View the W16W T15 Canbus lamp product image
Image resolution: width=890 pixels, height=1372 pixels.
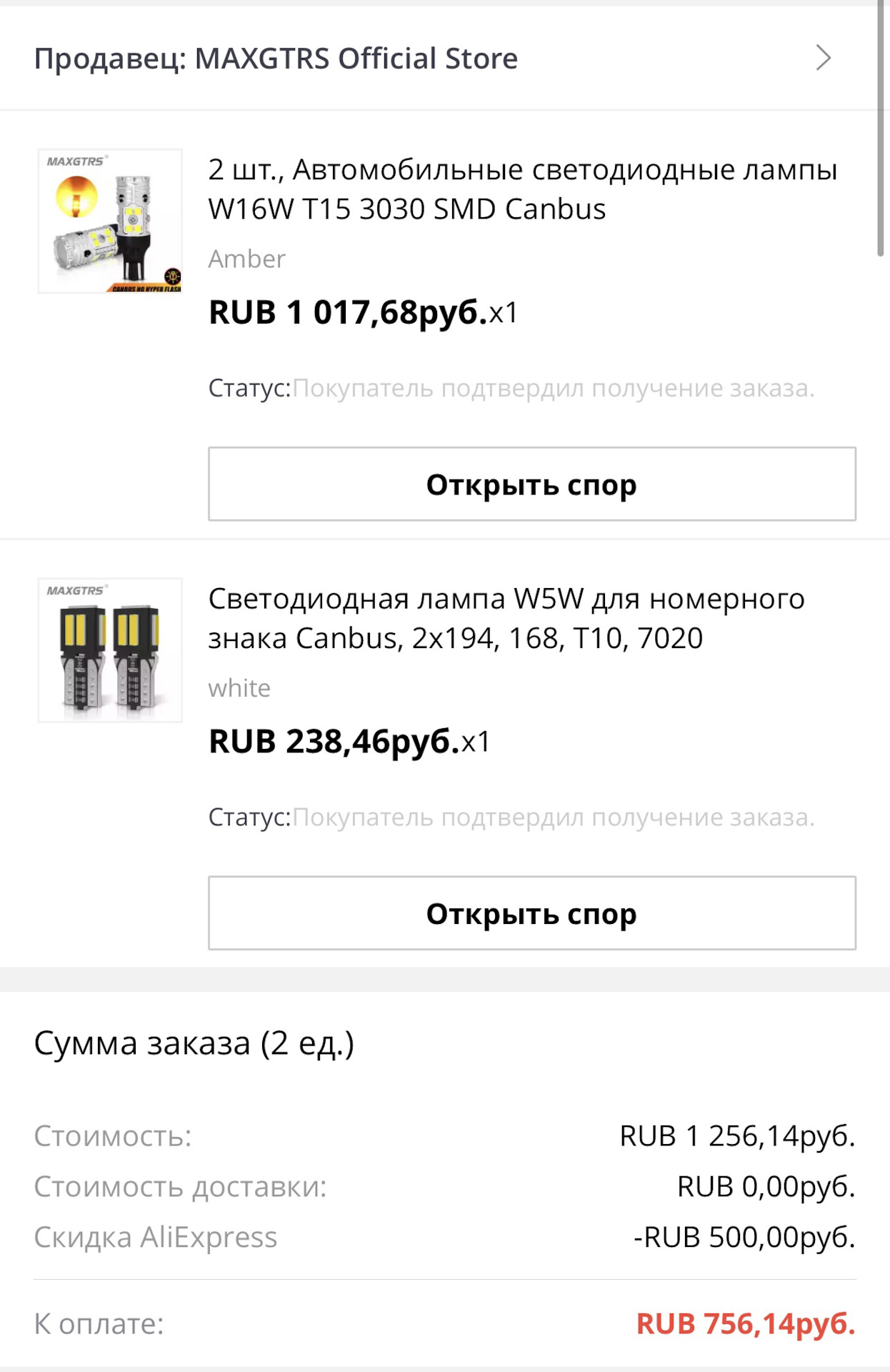tap(110, 221)
